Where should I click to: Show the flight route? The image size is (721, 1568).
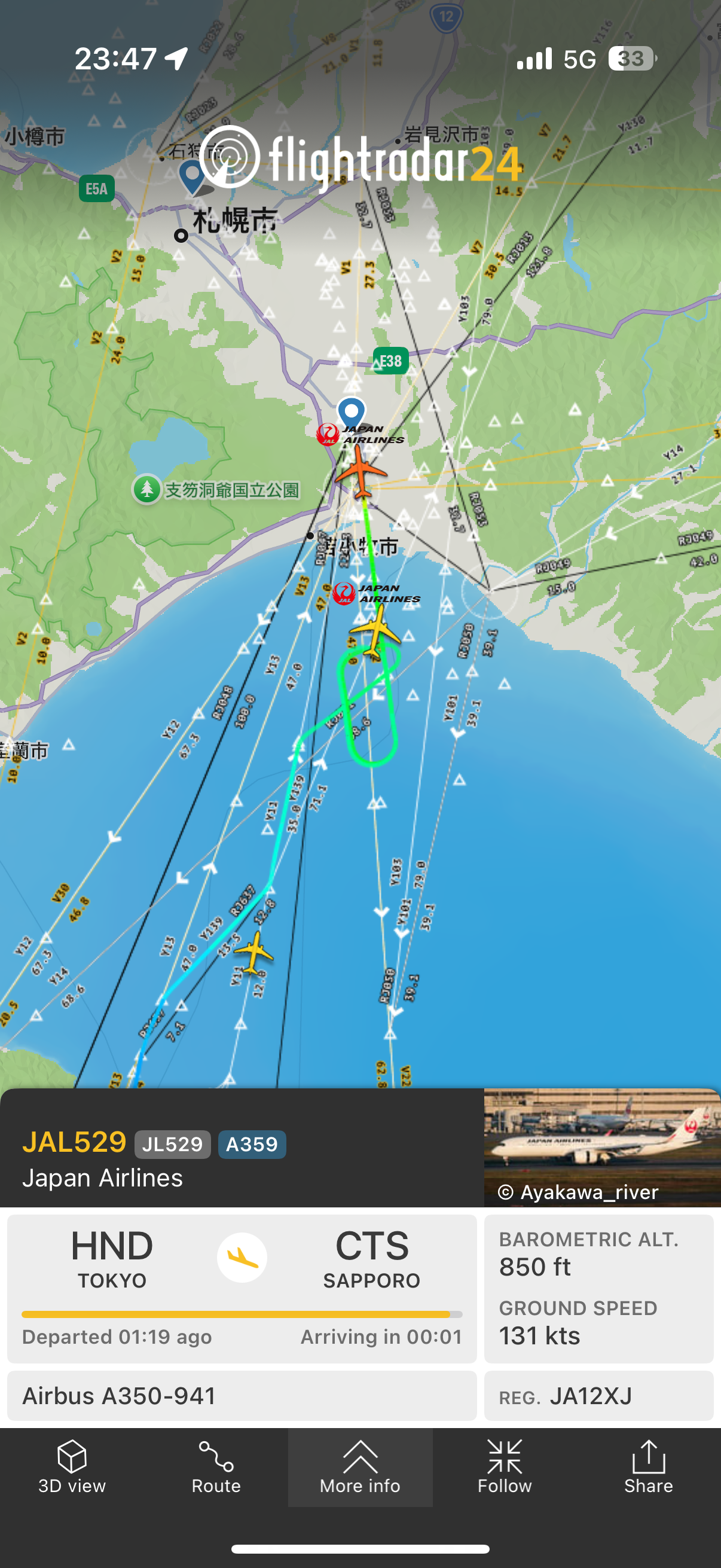point(216,1467)
